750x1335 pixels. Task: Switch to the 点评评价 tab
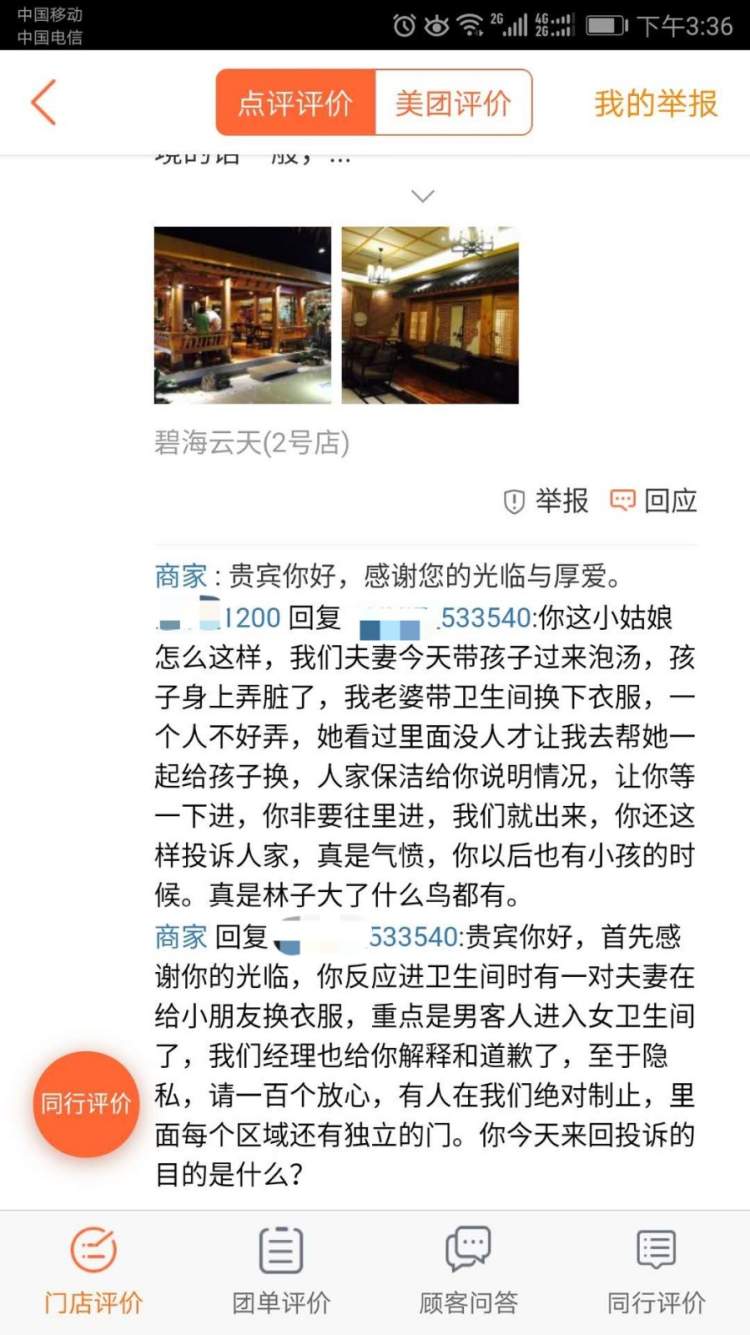tap(295, 103)
